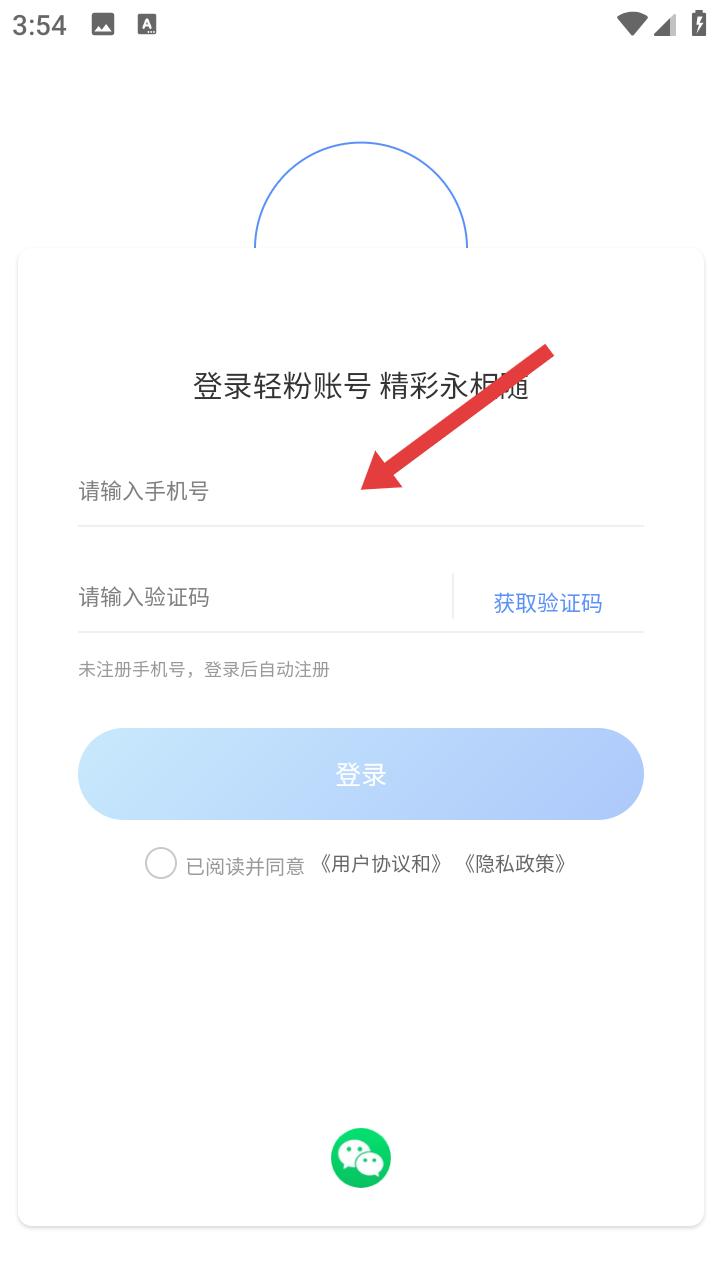Screen dimensions: 720x1280
Task: Log in with the WeChat icon
Action: pyautogui.click(x=360, y=1158)
